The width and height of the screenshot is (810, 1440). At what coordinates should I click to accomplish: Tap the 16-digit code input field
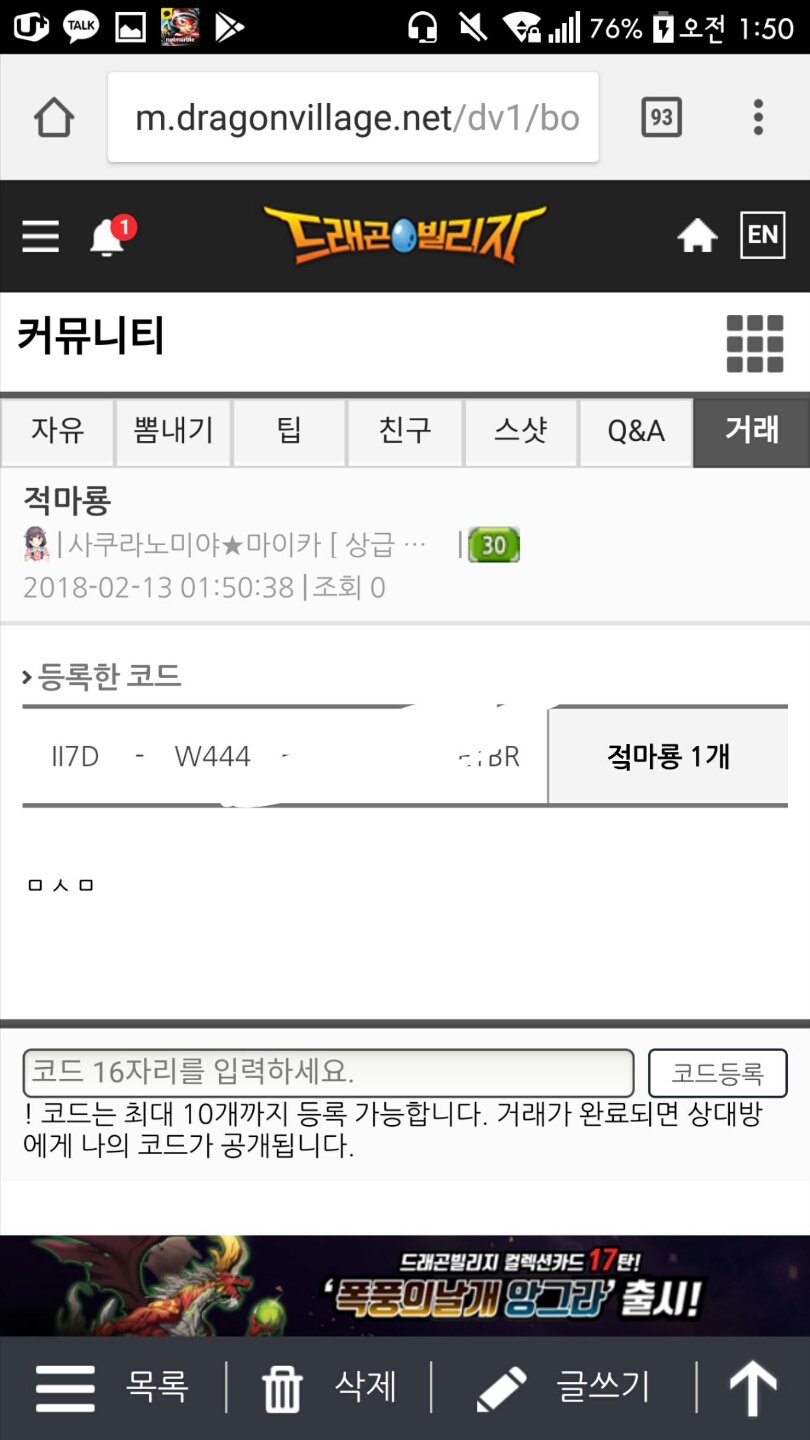click(328, 1073)
